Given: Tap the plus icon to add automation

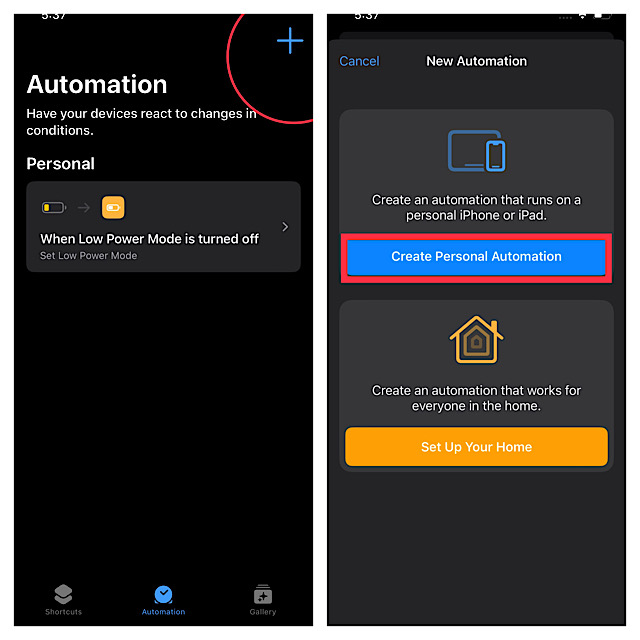Looking at the screenshot, I should click(289, 41).
